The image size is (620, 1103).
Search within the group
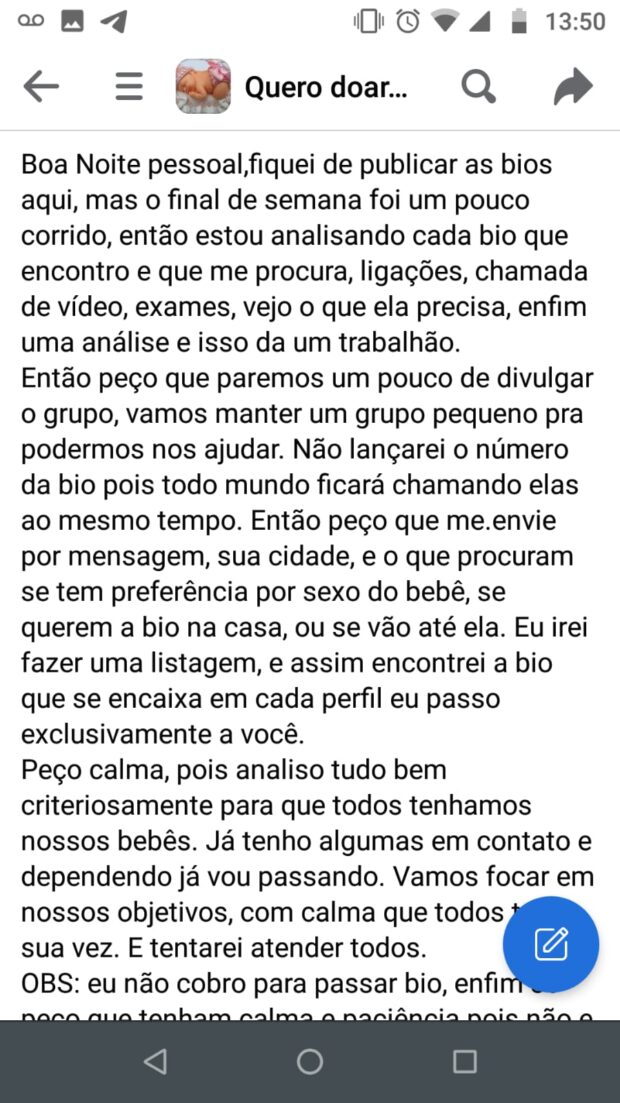point(479,87)
